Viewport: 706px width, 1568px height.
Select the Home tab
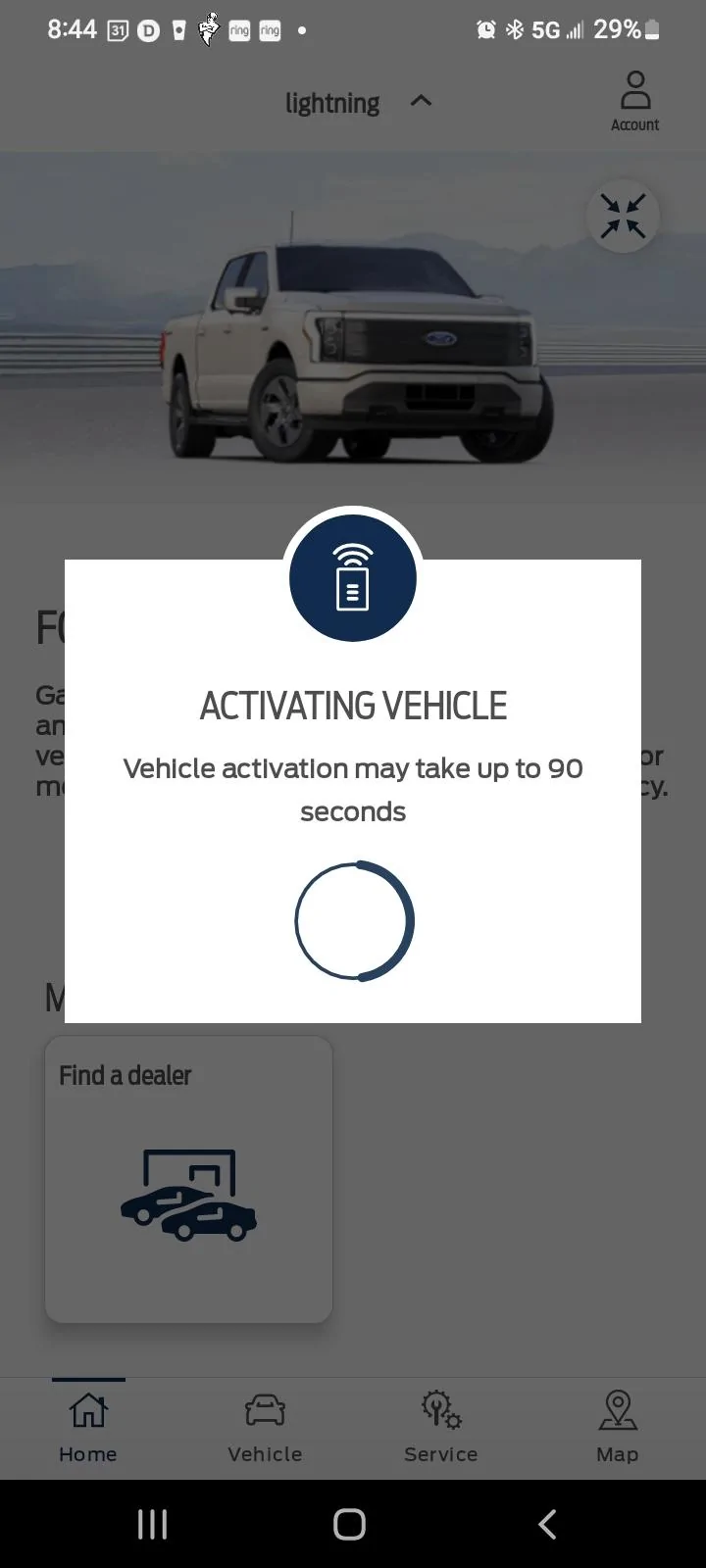pos(88,1428)
